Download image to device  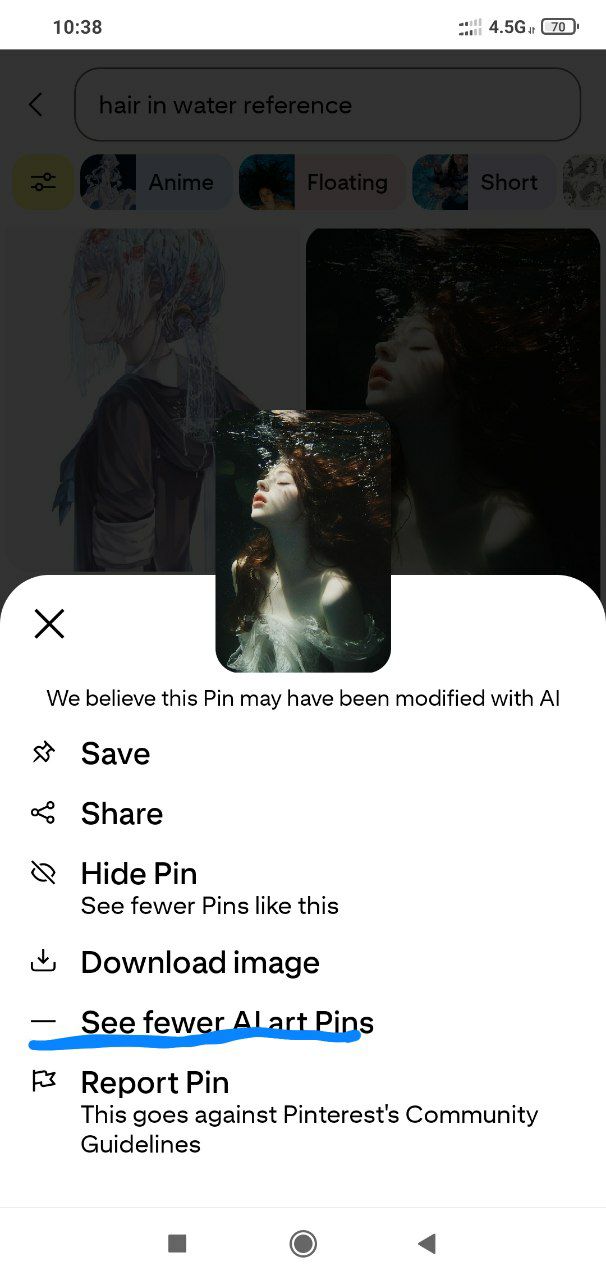(200, 962)
